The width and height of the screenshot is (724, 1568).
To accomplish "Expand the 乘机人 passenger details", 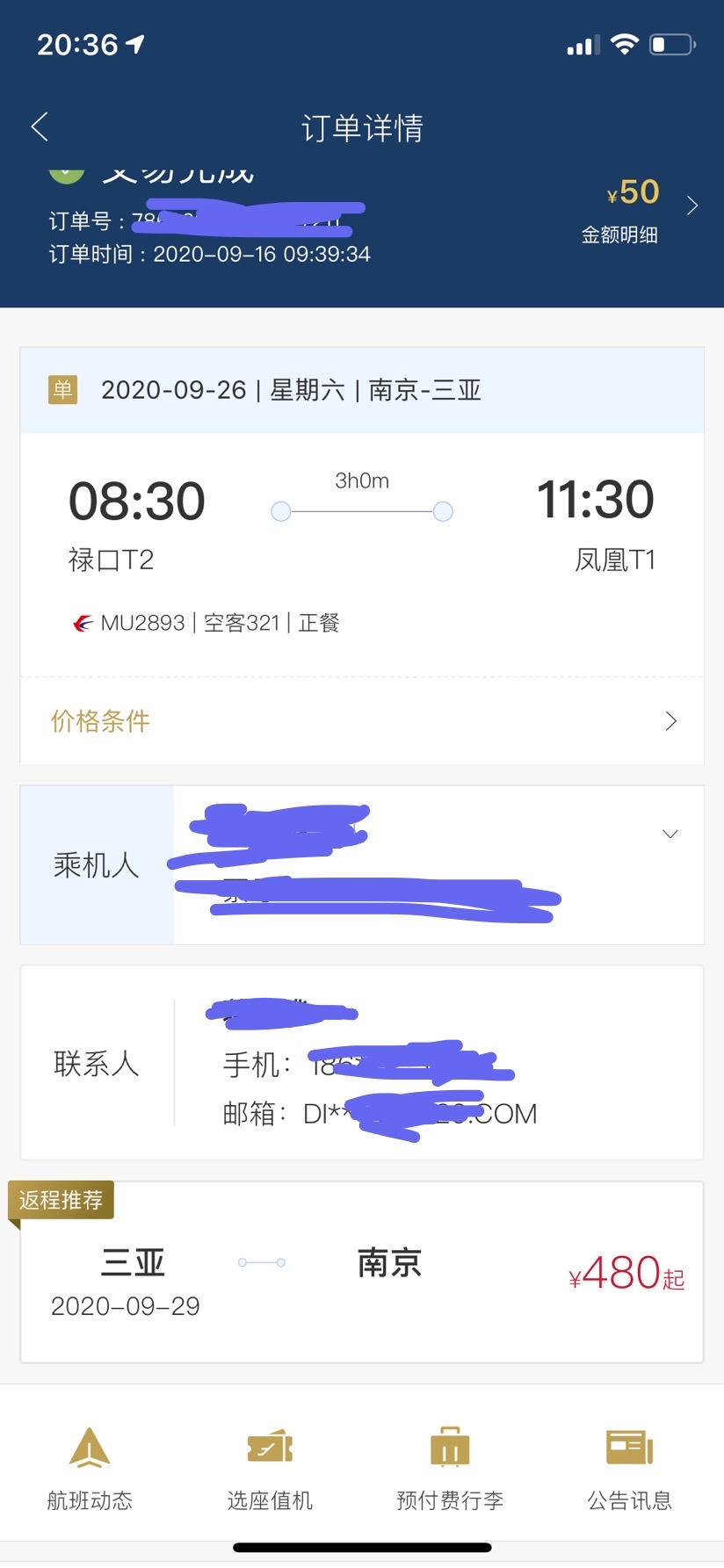I will (670, 834).
